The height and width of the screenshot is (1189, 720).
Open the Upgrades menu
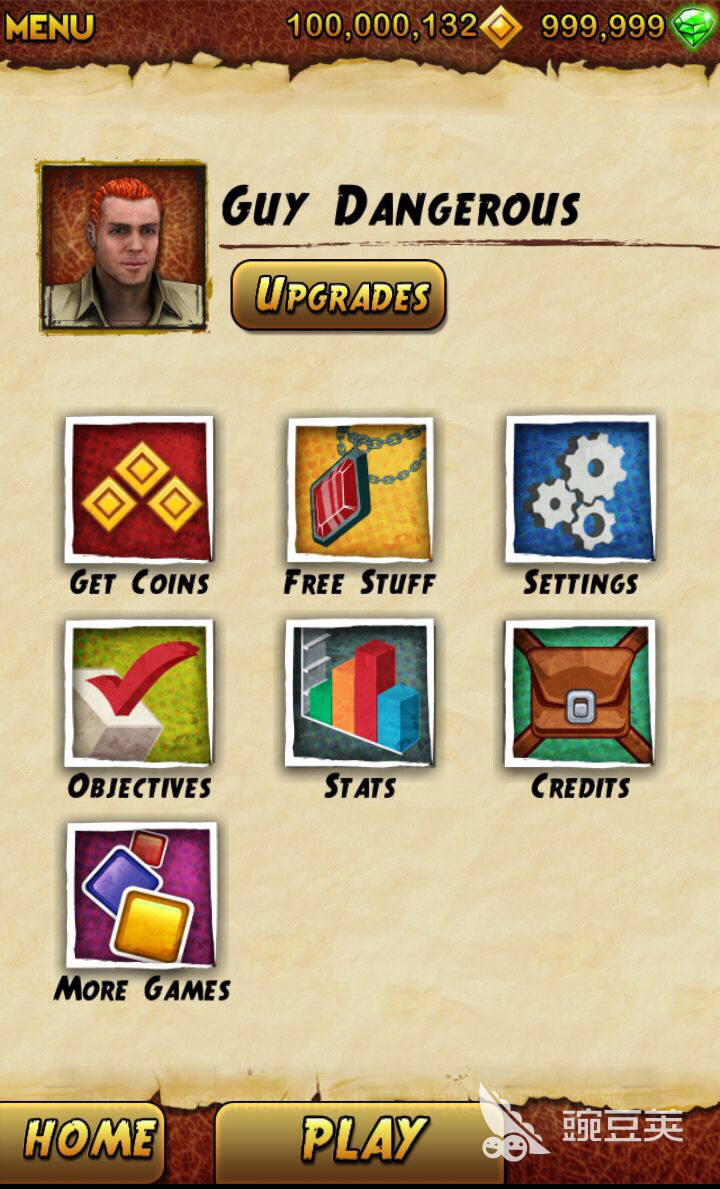pyautogui.click(x=338, y=295)
